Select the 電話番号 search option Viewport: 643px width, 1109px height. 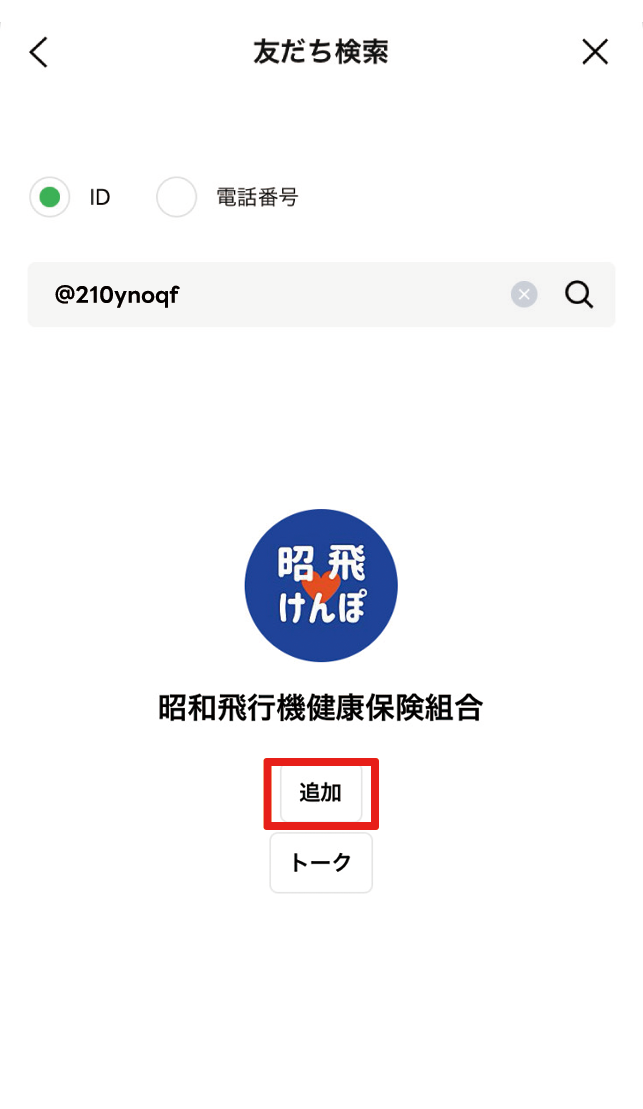(x=176, y=197)
